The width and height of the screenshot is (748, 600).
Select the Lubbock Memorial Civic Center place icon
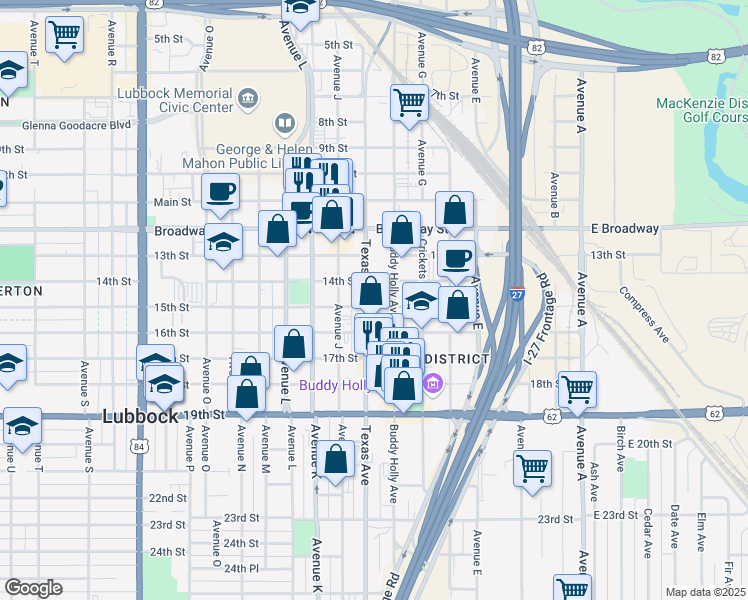point(248,99)
